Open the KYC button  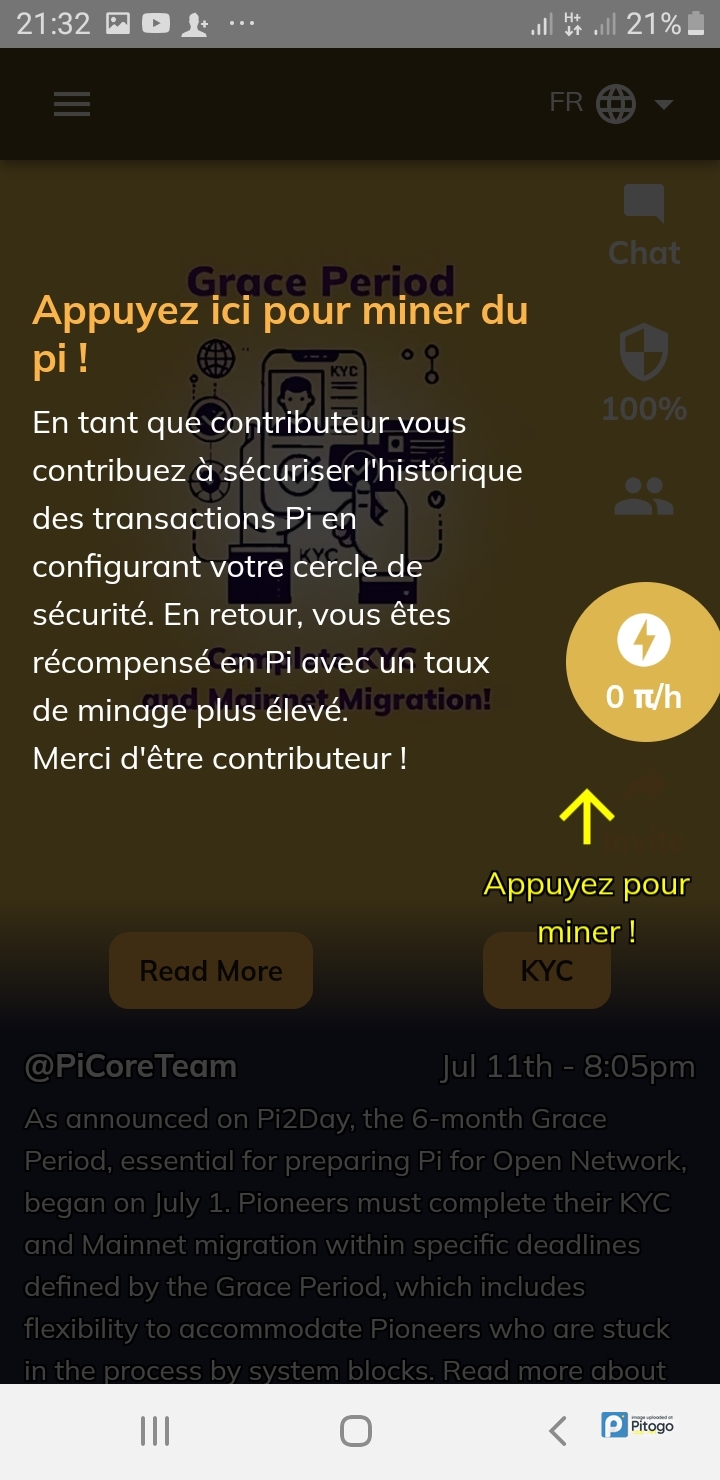click(x=547, y=970)
